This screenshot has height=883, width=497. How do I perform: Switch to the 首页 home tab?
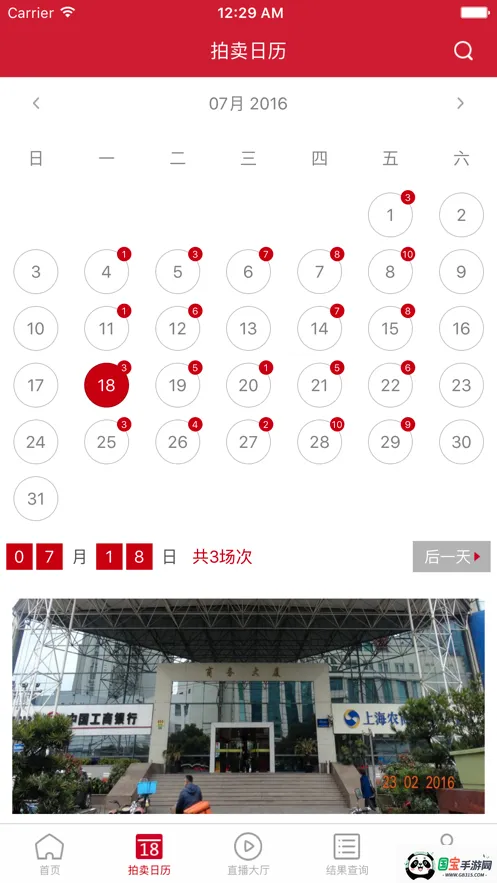[50, 854]
